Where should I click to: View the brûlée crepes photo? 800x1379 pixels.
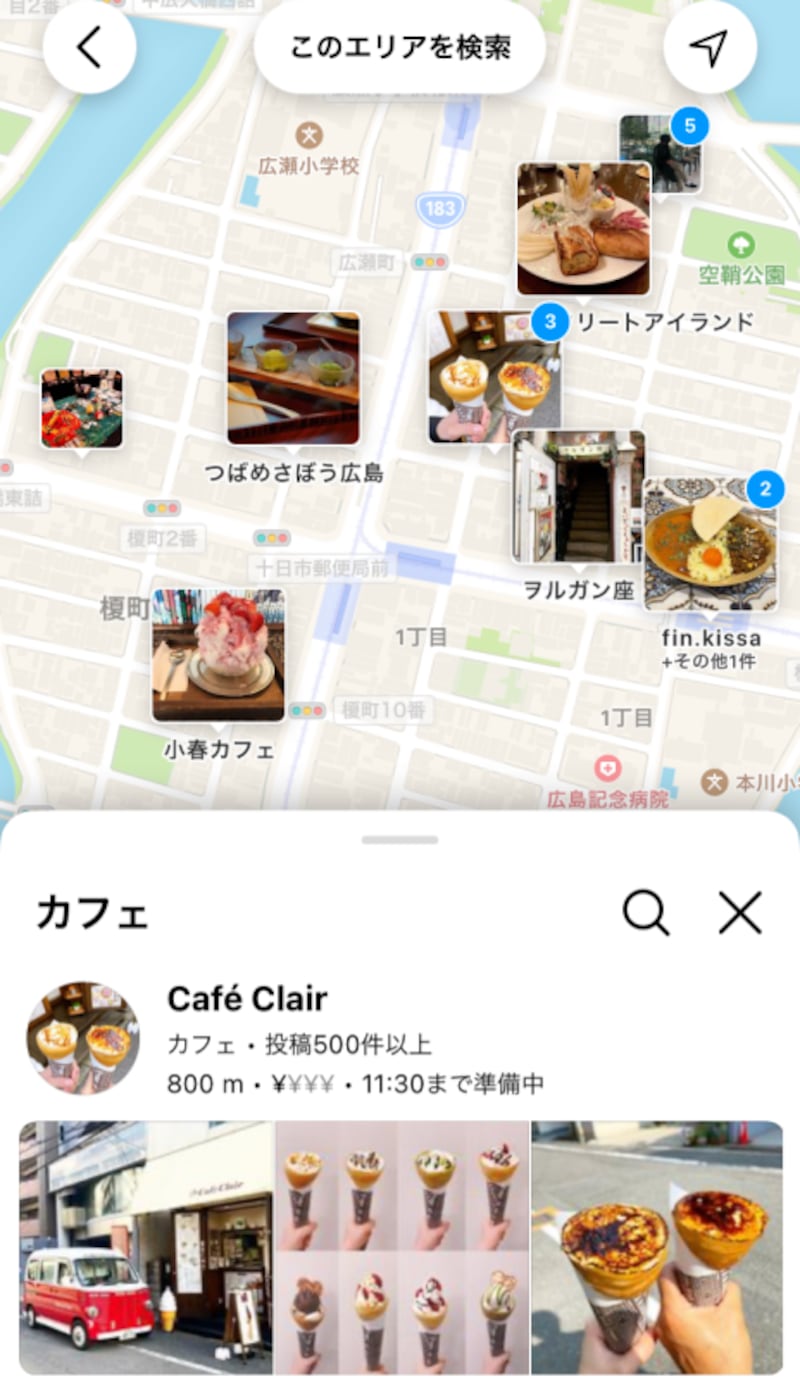(x=657, y=1246)
